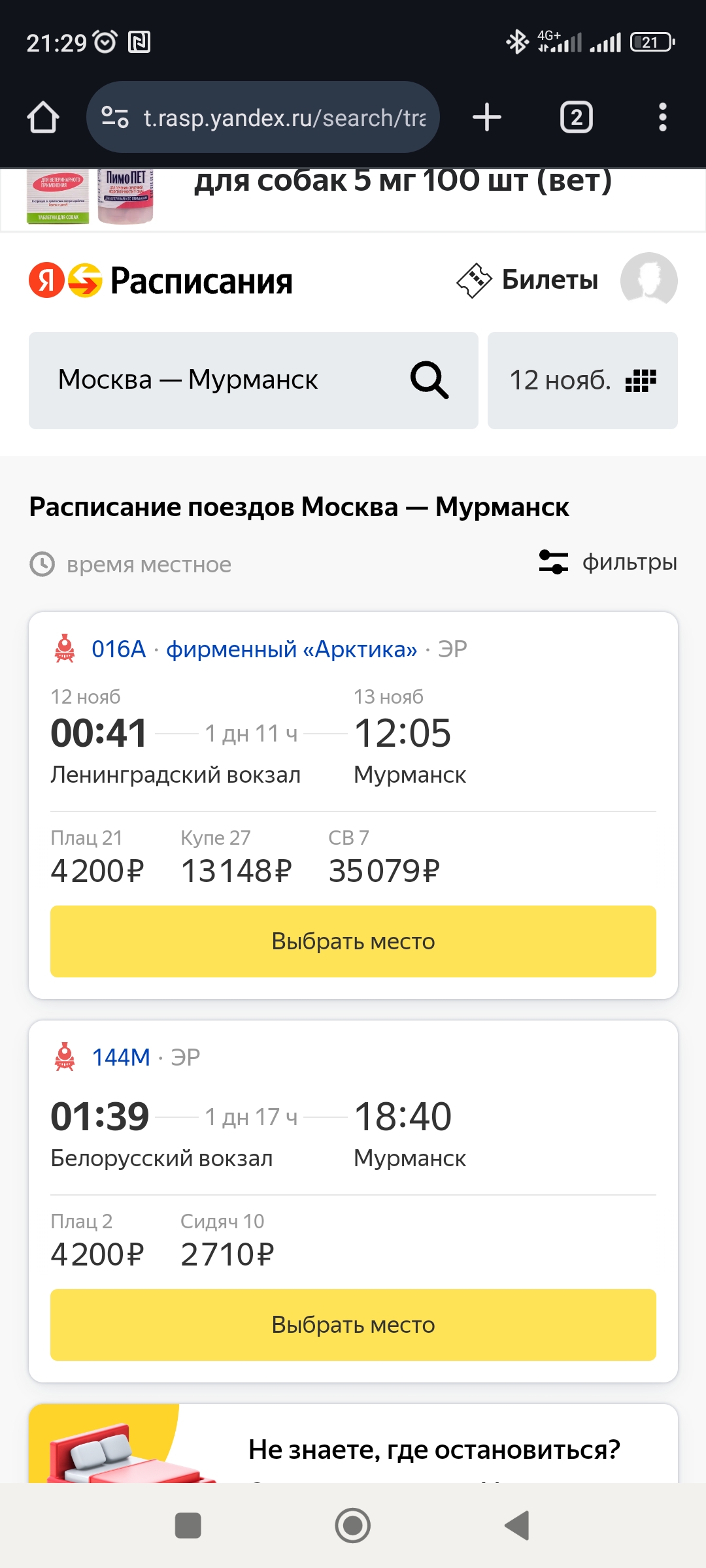Viewport: 706px width, 1568px height.
Task: Open the 12 нояб. date picker
Action: click(582, 380)
